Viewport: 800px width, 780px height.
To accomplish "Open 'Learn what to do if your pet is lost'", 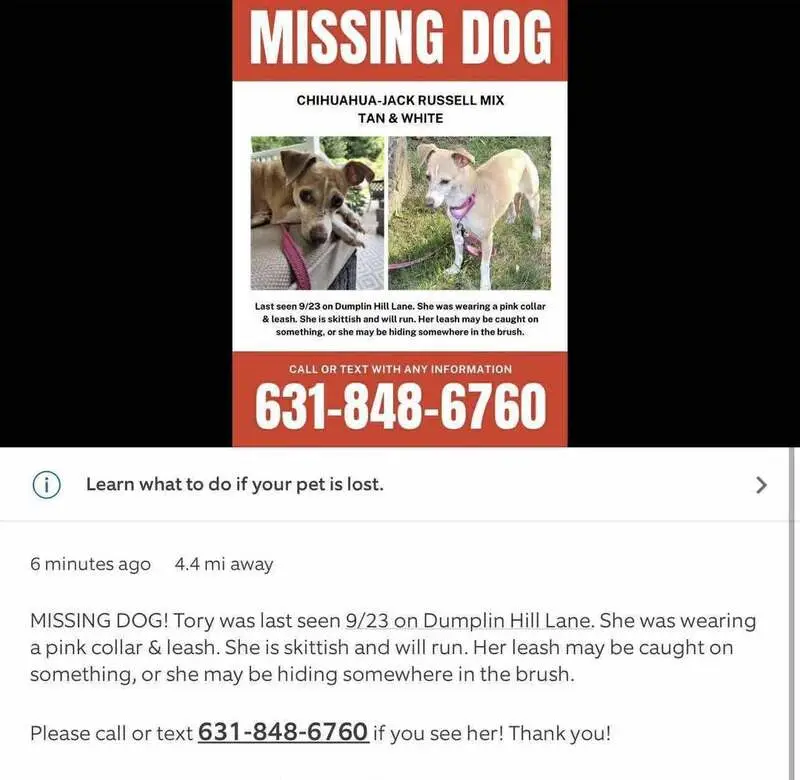I will pyautogui.click(x=235, y=485).
